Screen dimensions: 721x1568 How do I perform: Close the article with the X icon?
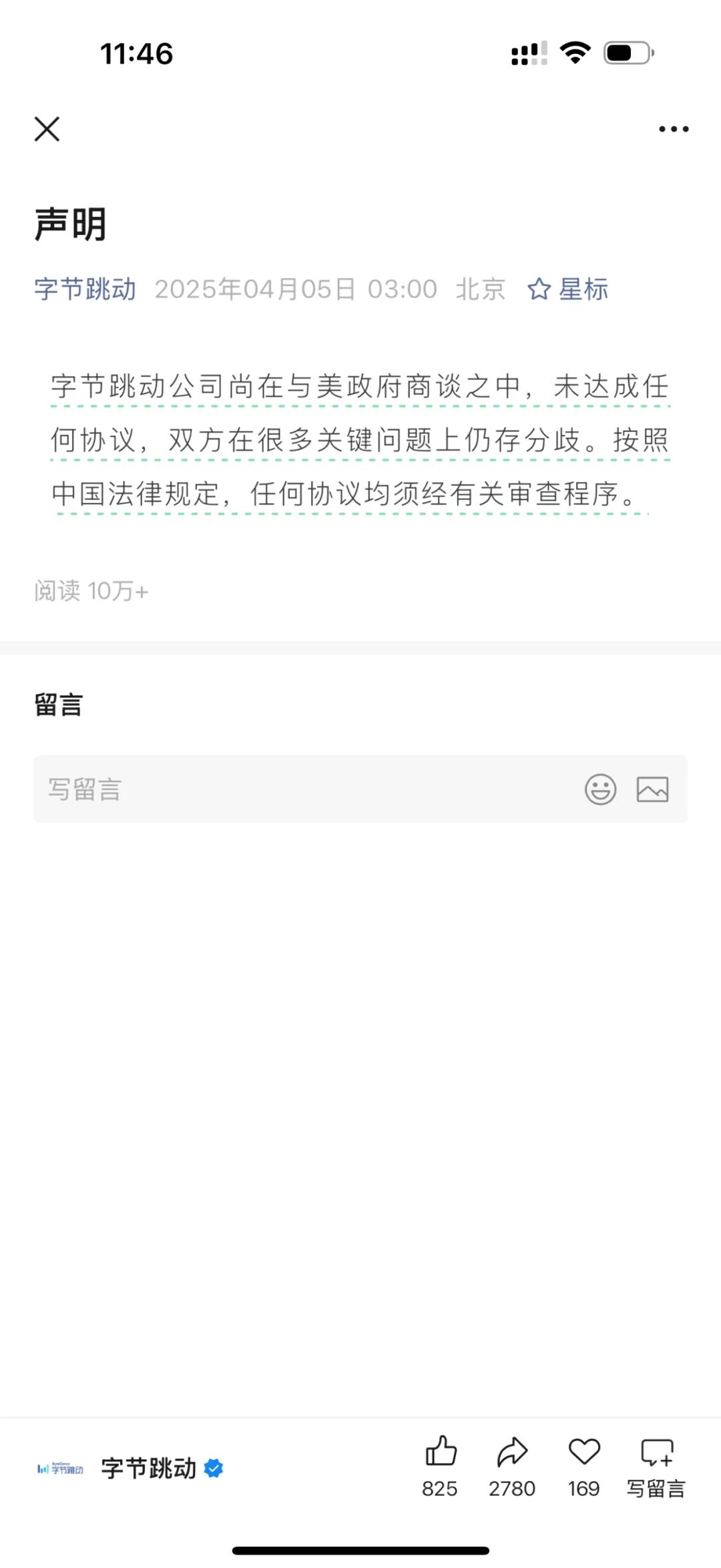click(47, 129)
